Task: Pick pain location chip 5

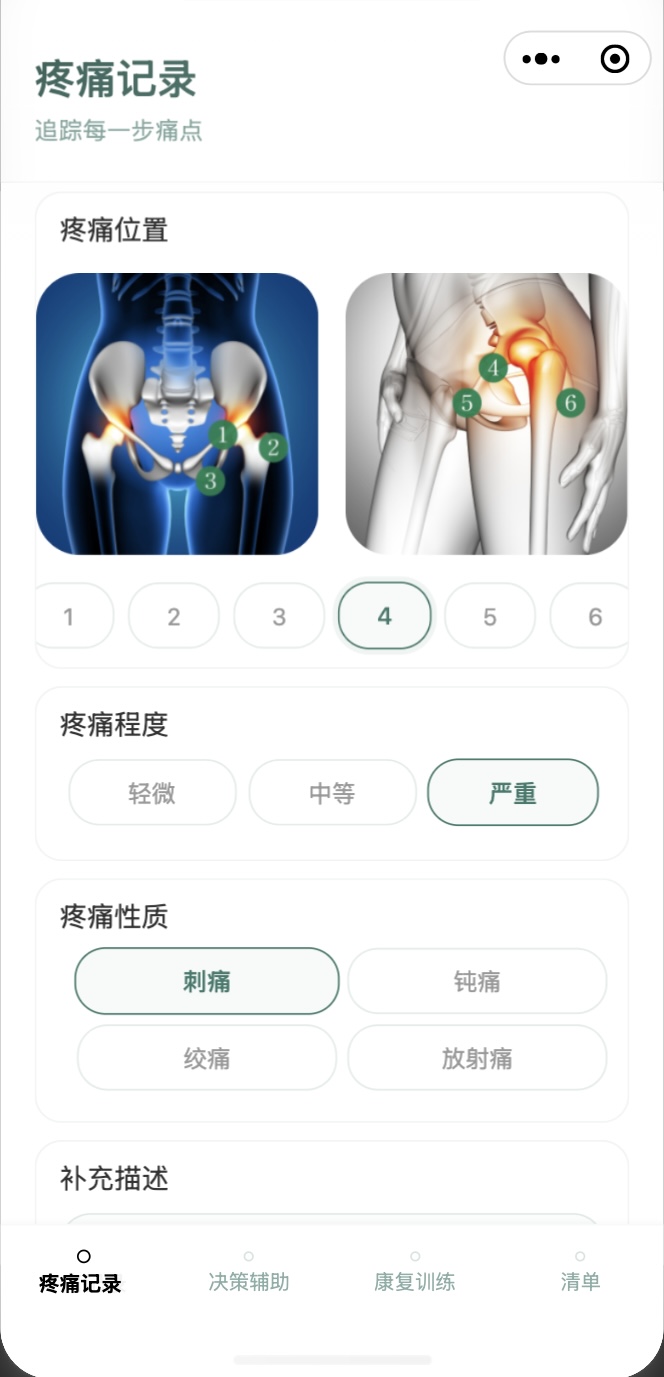Action: 490,617
